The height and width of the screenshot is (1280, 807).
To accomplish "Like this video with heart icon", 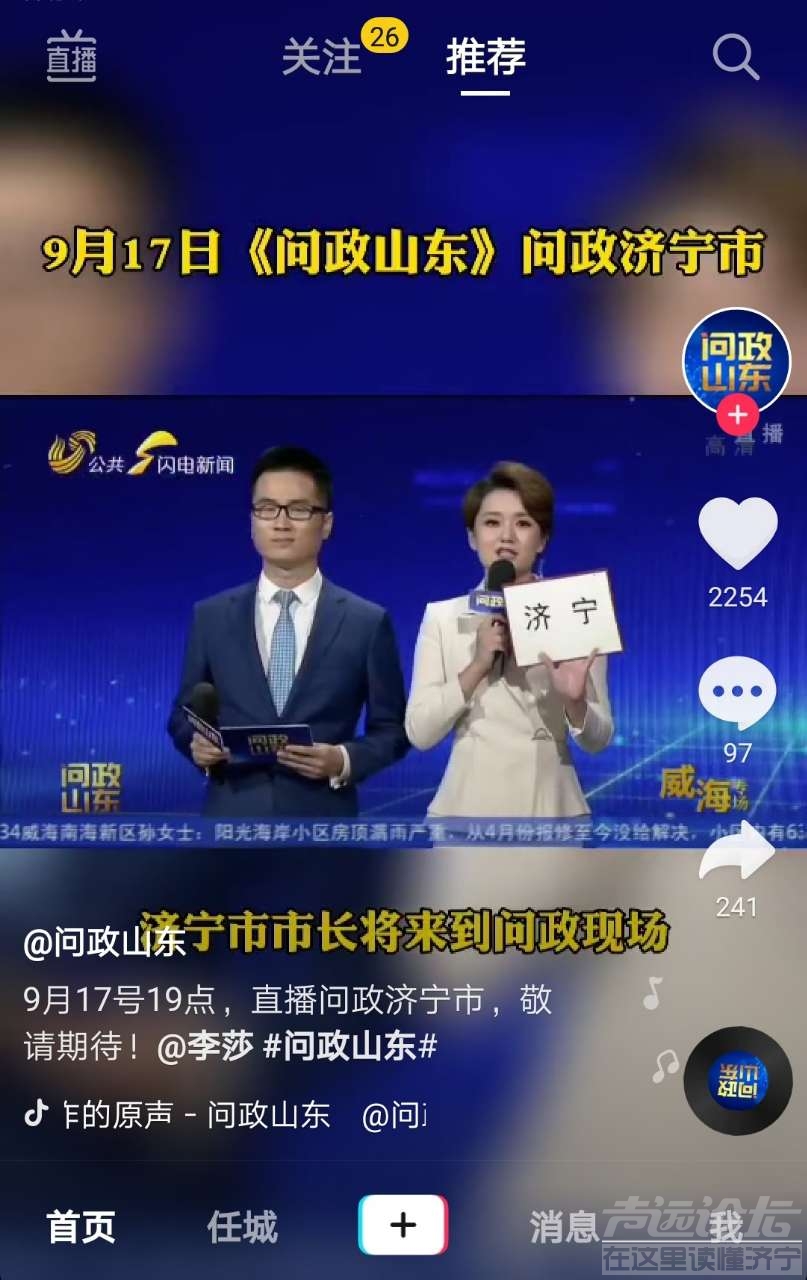I will (x=737, y=534).
